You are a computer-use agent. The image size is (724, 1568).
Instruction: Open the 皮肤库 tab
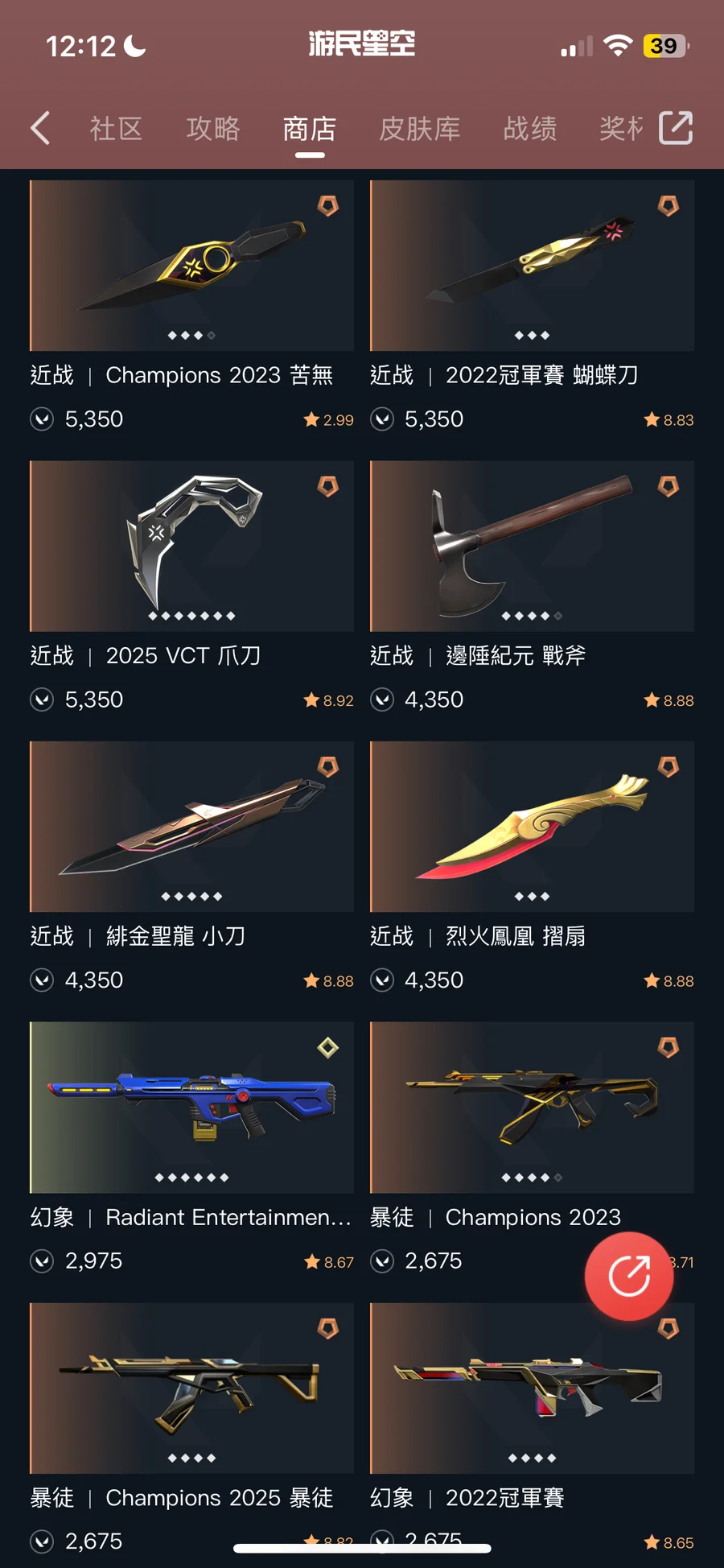click(419, 129)
